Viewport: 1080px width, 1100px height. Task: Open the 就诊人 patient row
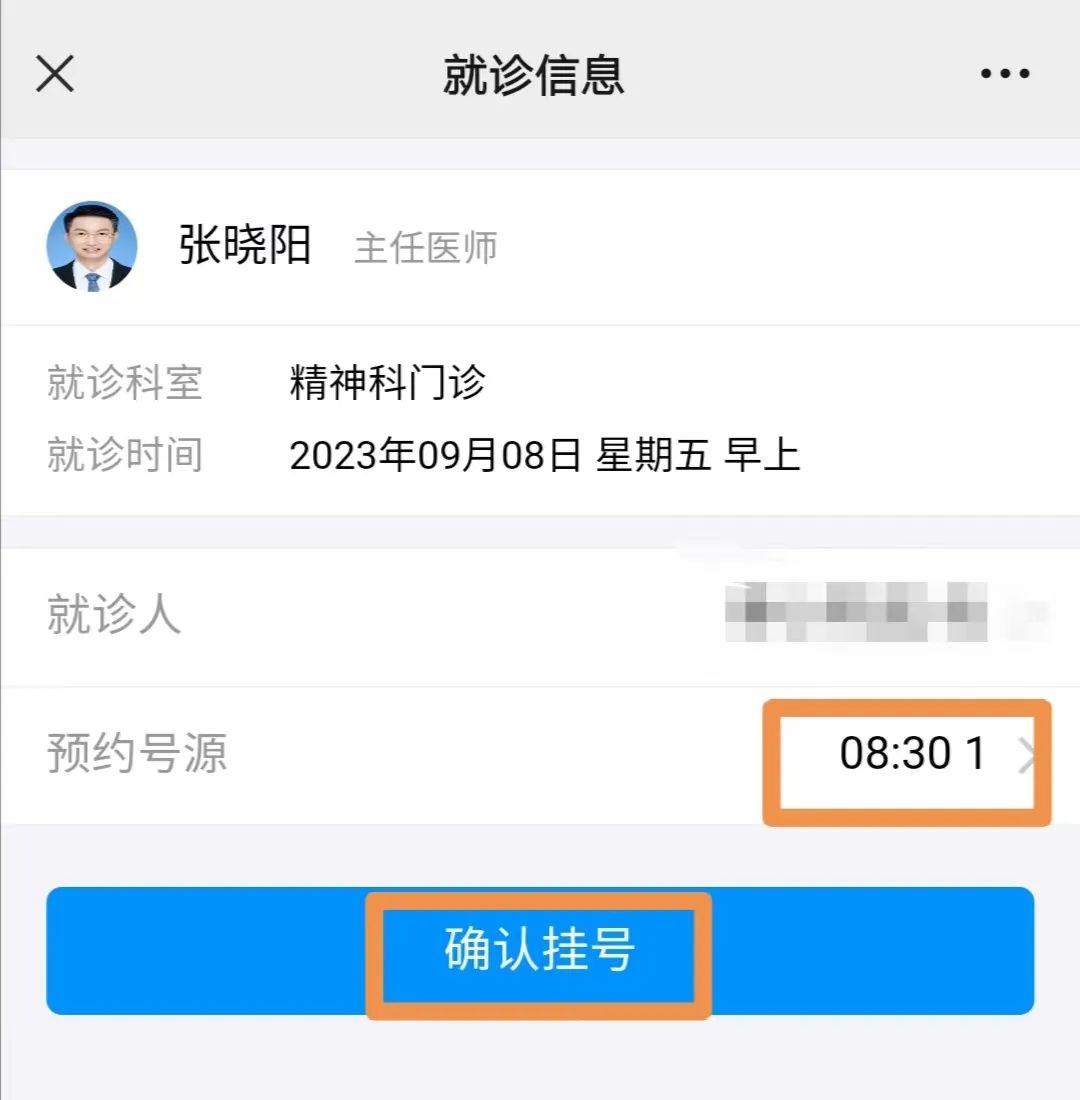(x=540, y=614)
